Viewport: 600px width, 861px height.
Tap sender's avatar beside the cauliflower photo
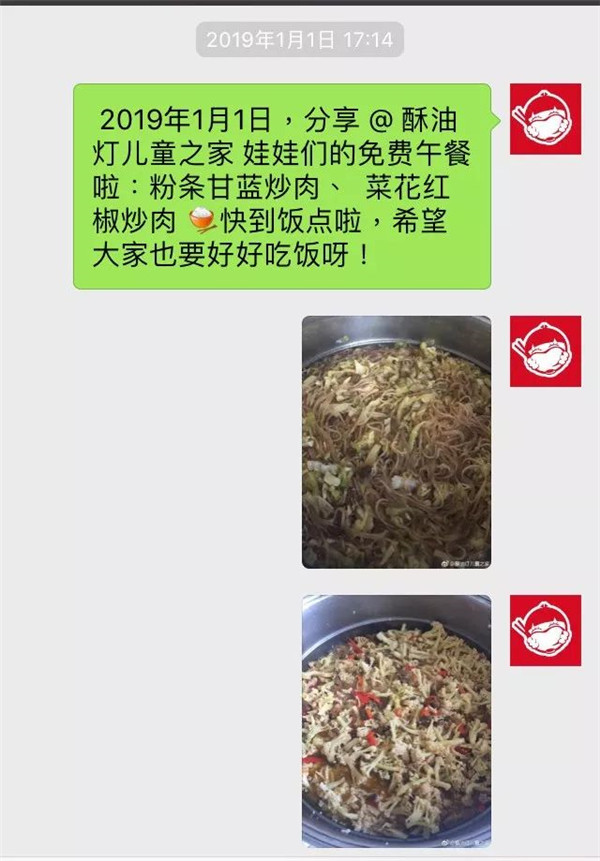coord(545,630)
